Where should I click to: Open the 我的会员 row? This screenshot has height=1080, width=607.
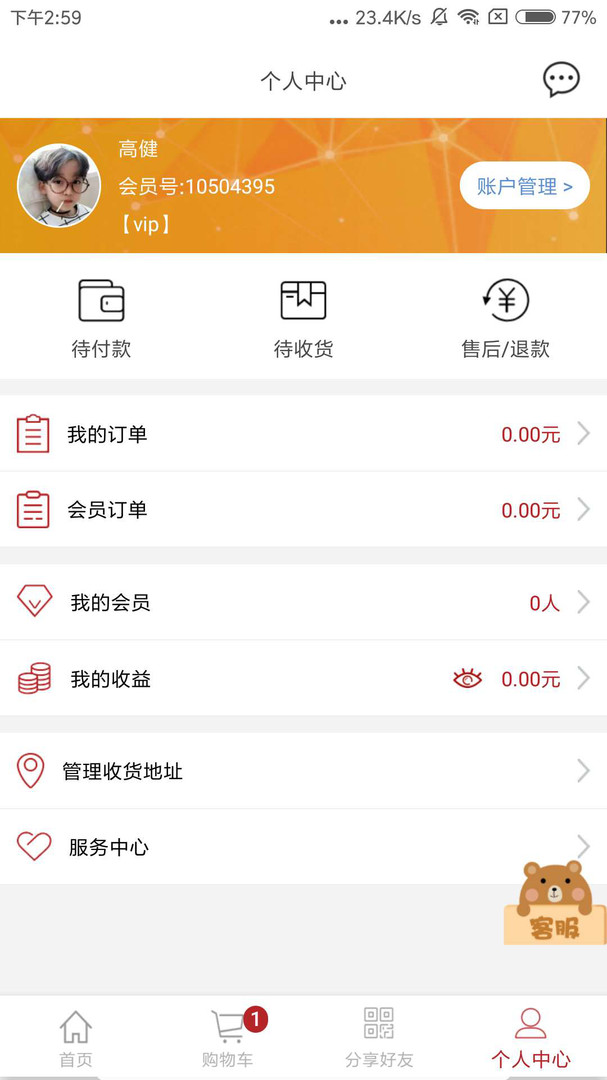point(303,603)
